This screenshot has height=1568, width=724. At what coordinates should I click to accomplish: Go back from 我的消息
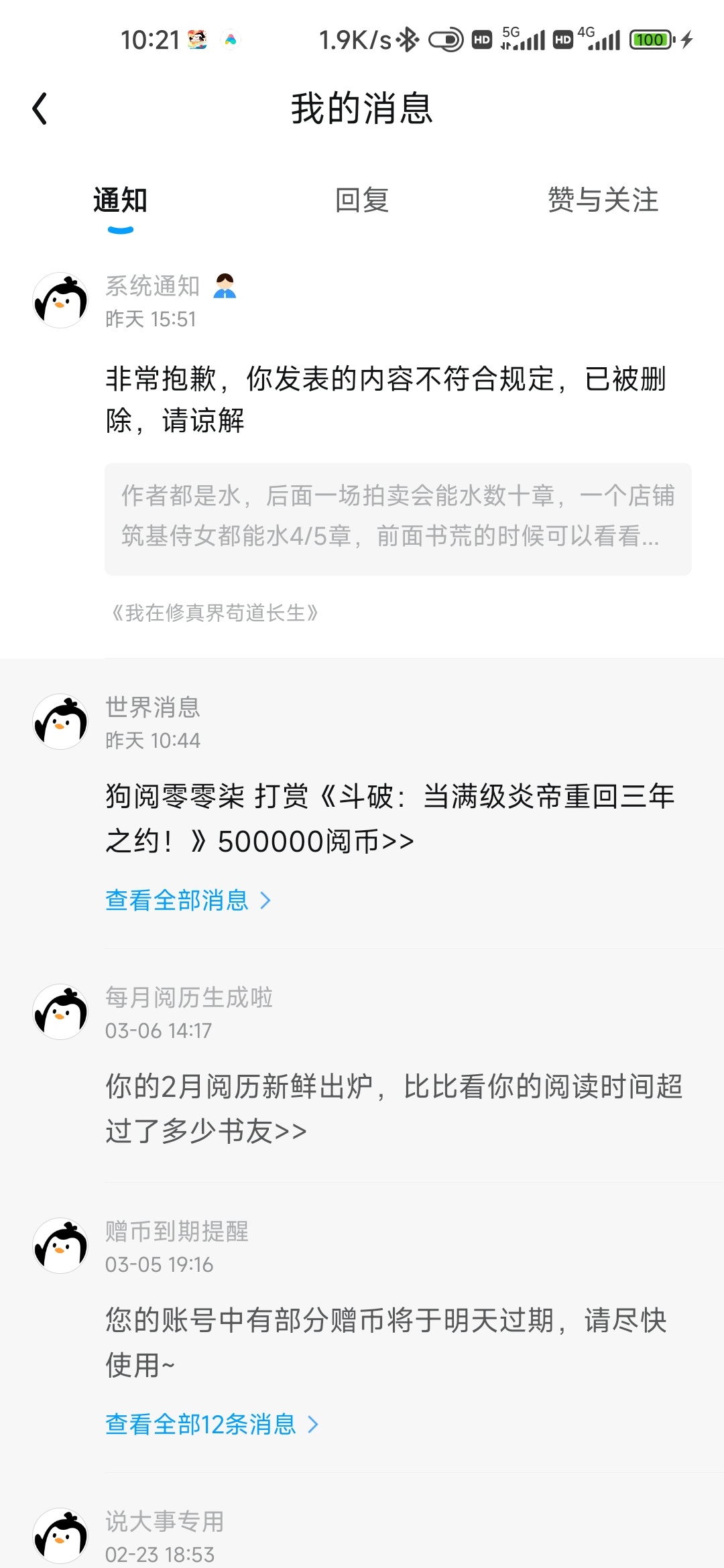point(40,109)
